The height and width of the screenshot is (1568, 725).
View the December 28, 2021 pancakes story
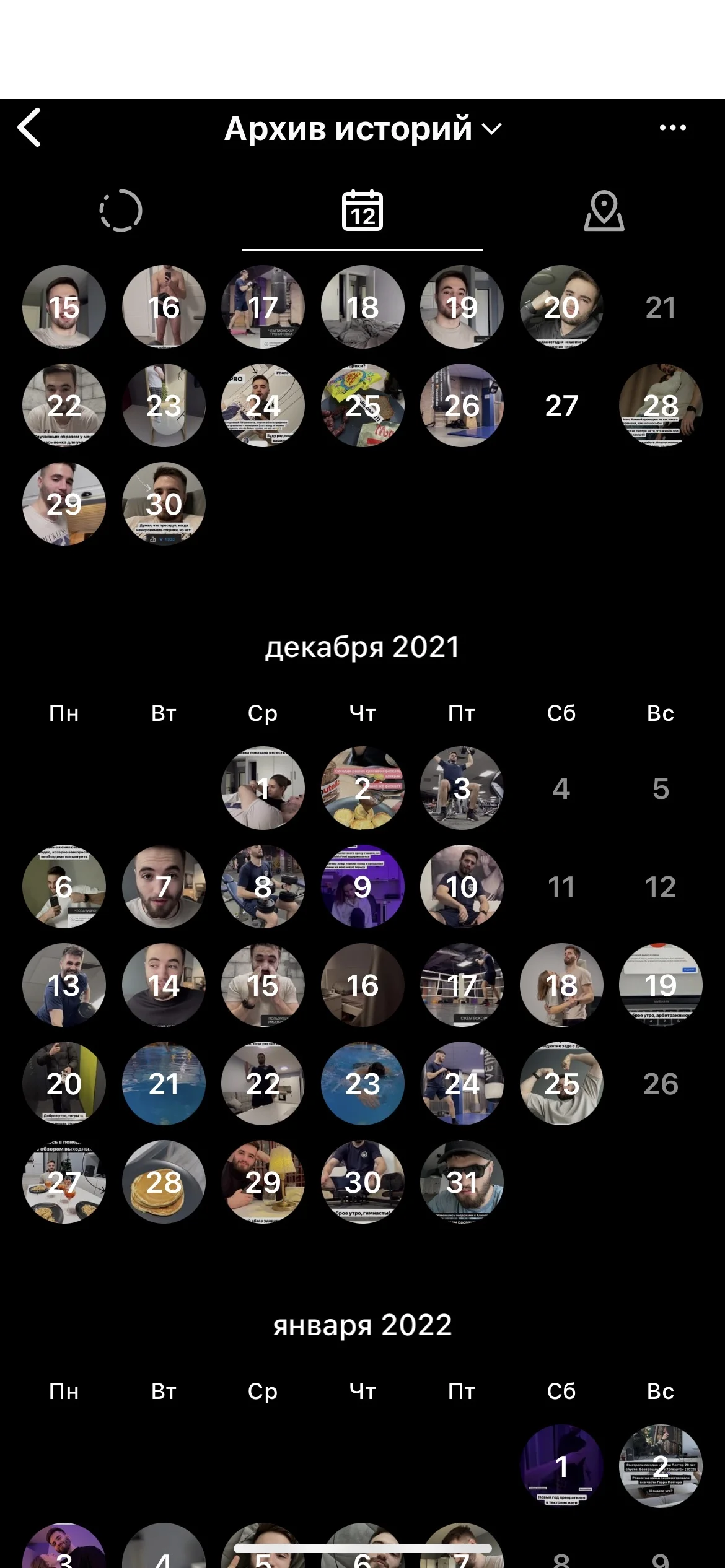coord(164,1182)
